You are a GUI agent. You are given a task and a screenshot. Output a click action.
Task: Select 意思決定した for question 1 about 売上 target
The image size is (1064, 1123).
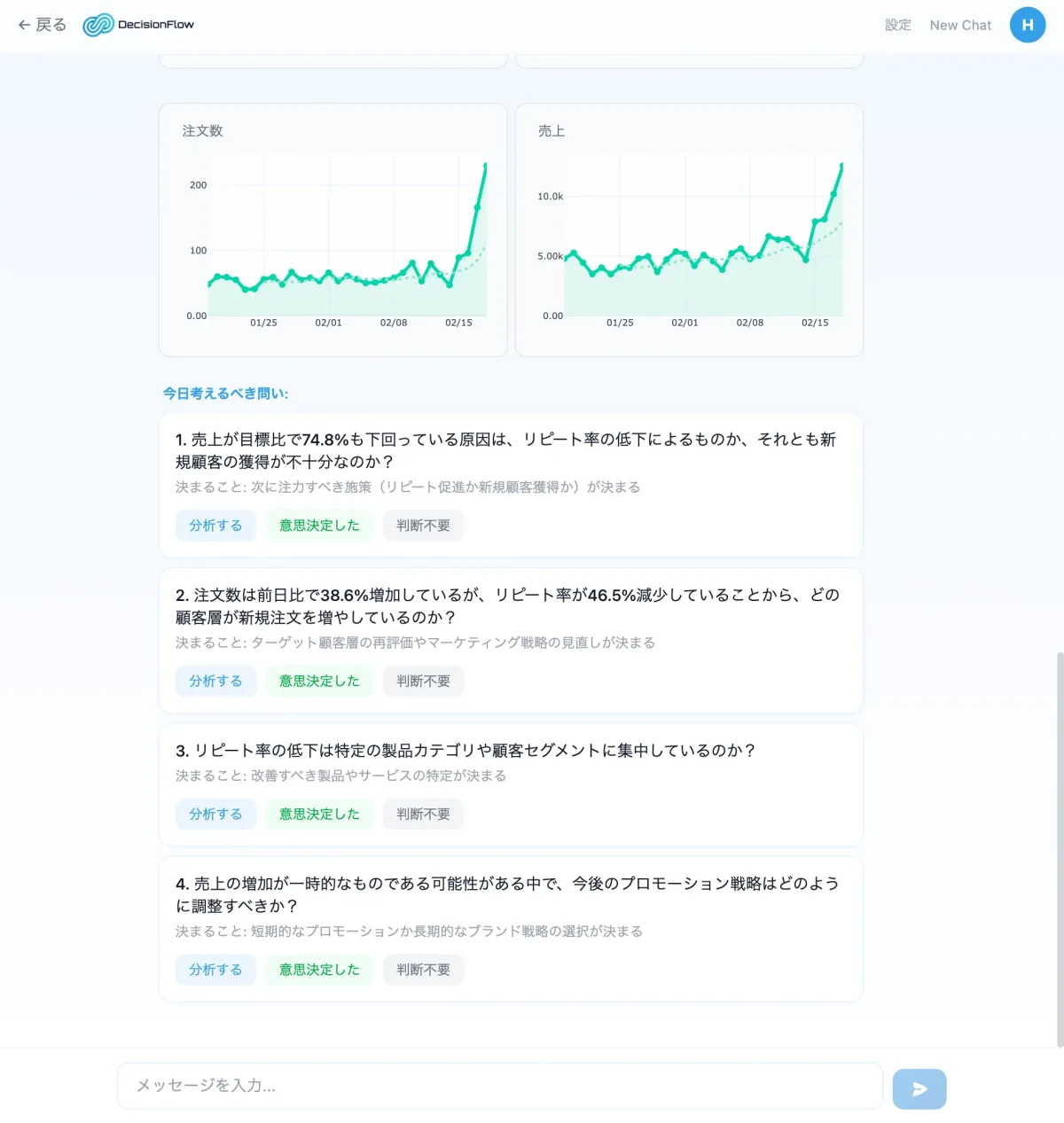(319, 526)
